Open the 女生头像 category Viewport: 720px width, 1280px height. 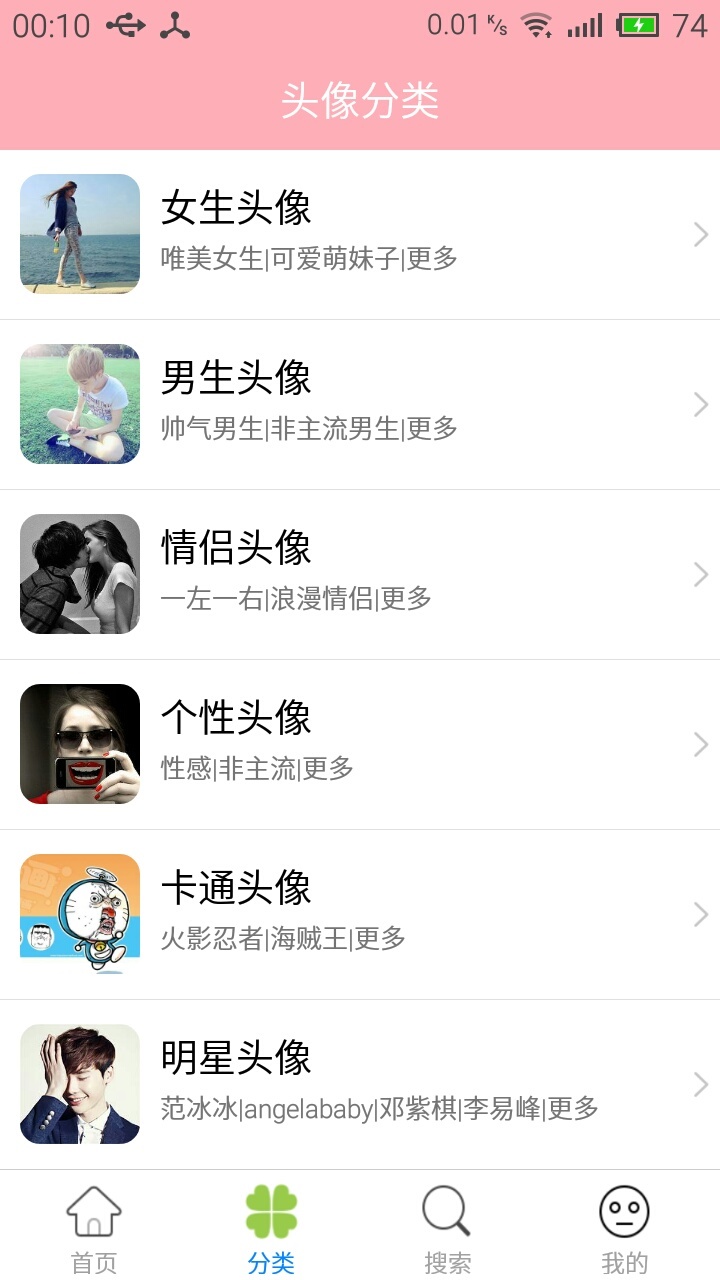pyautogui.click(x=360, y=235)
